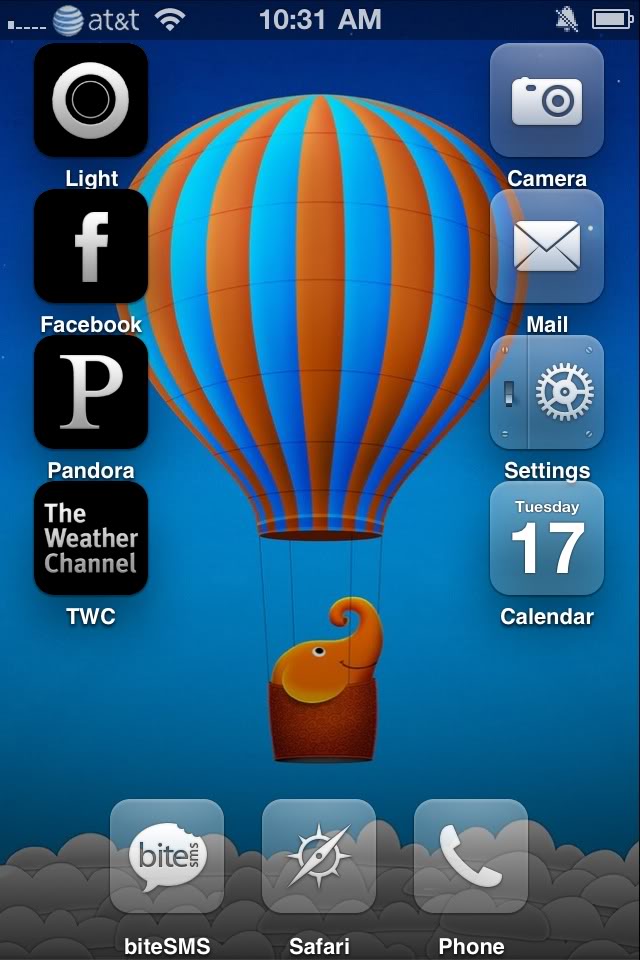Open the Calendar app
The height and width of the screenshot is (960, 640).
(547, 538)
